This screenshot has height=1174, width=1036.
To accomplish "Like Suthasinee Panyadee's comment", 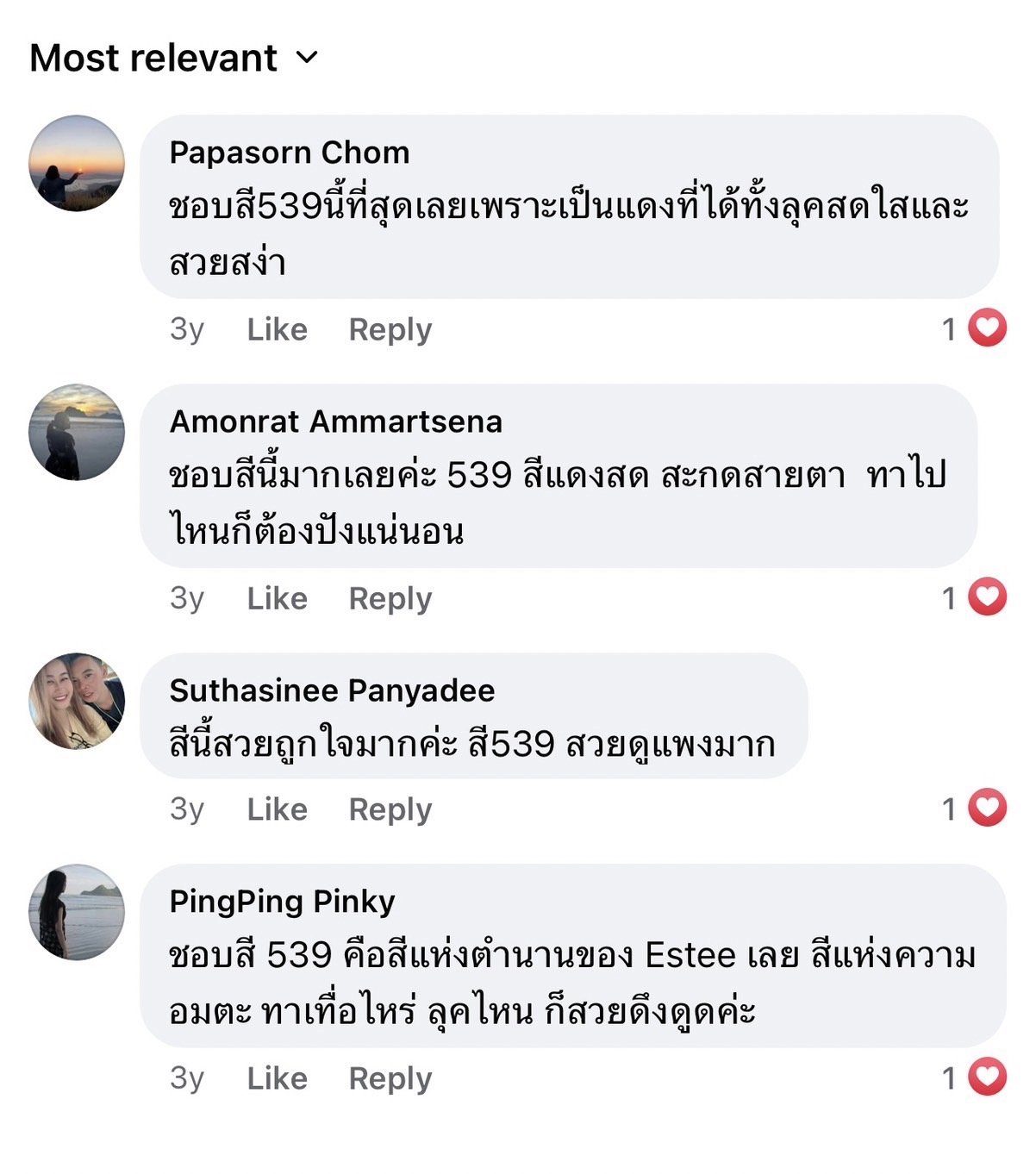I will click(x=277, y=809).
